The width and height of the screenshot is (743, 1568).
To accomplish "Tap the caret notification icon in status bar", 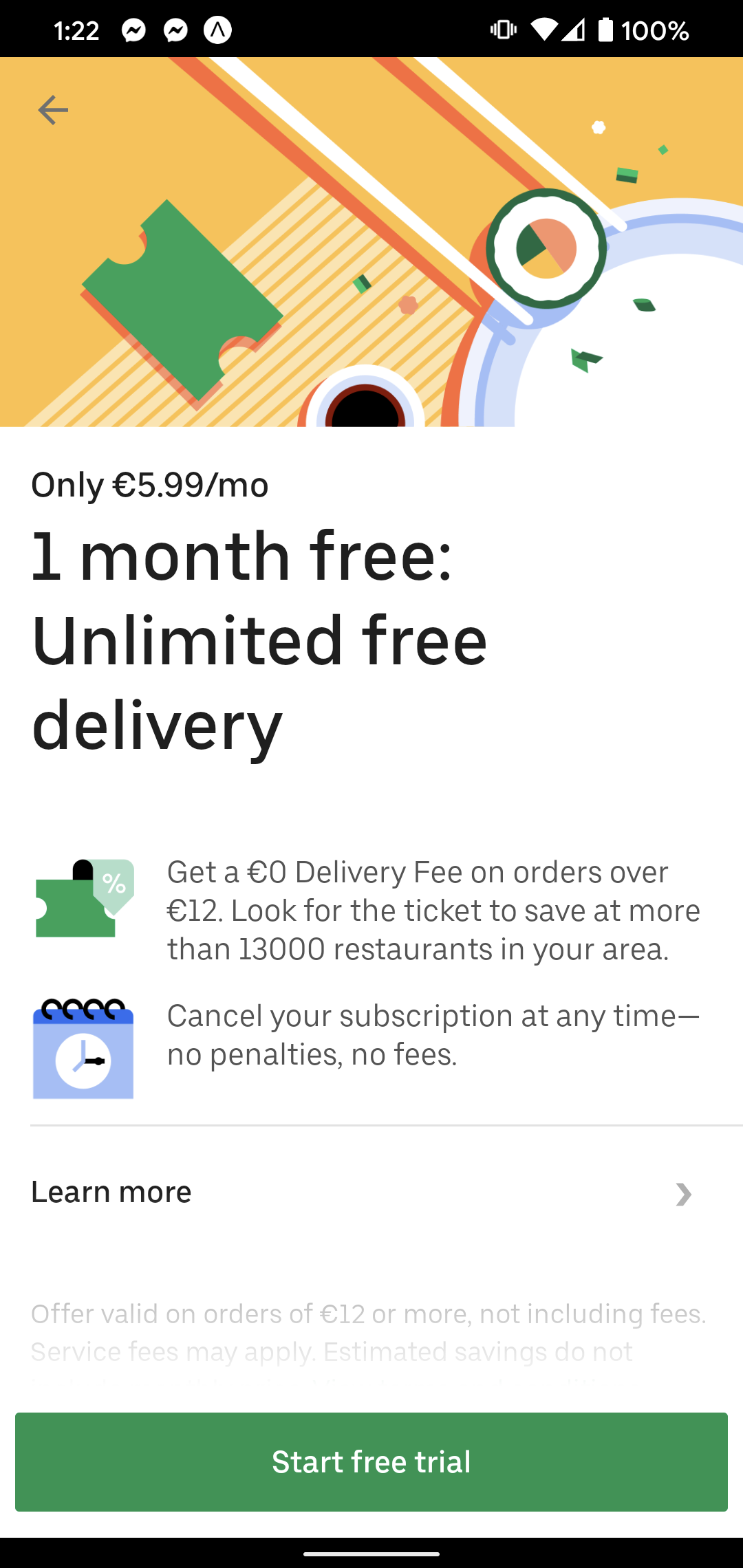I will [218, 29].
